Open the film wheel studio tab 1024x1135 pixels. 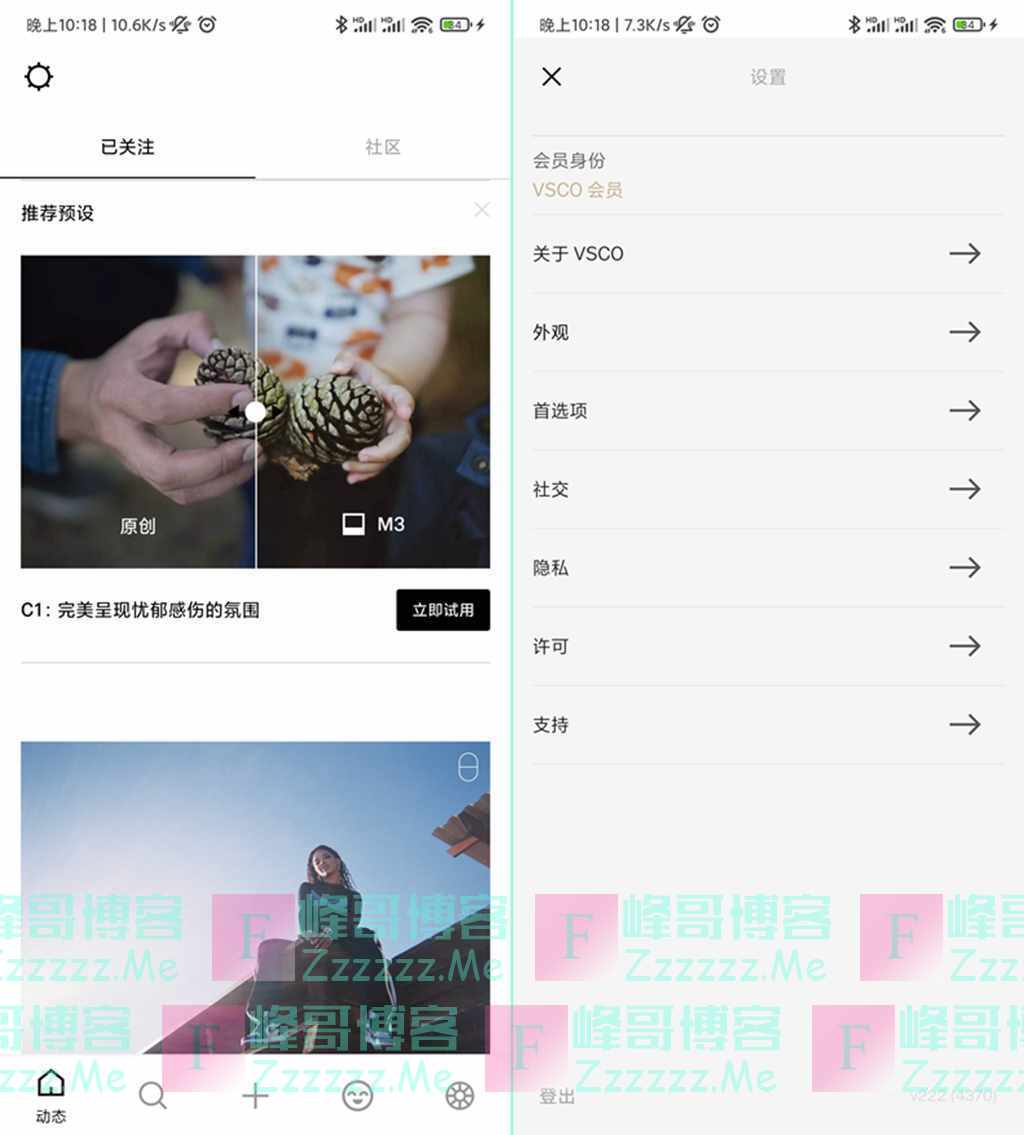pyautogui.click(x=459, y=1096)
